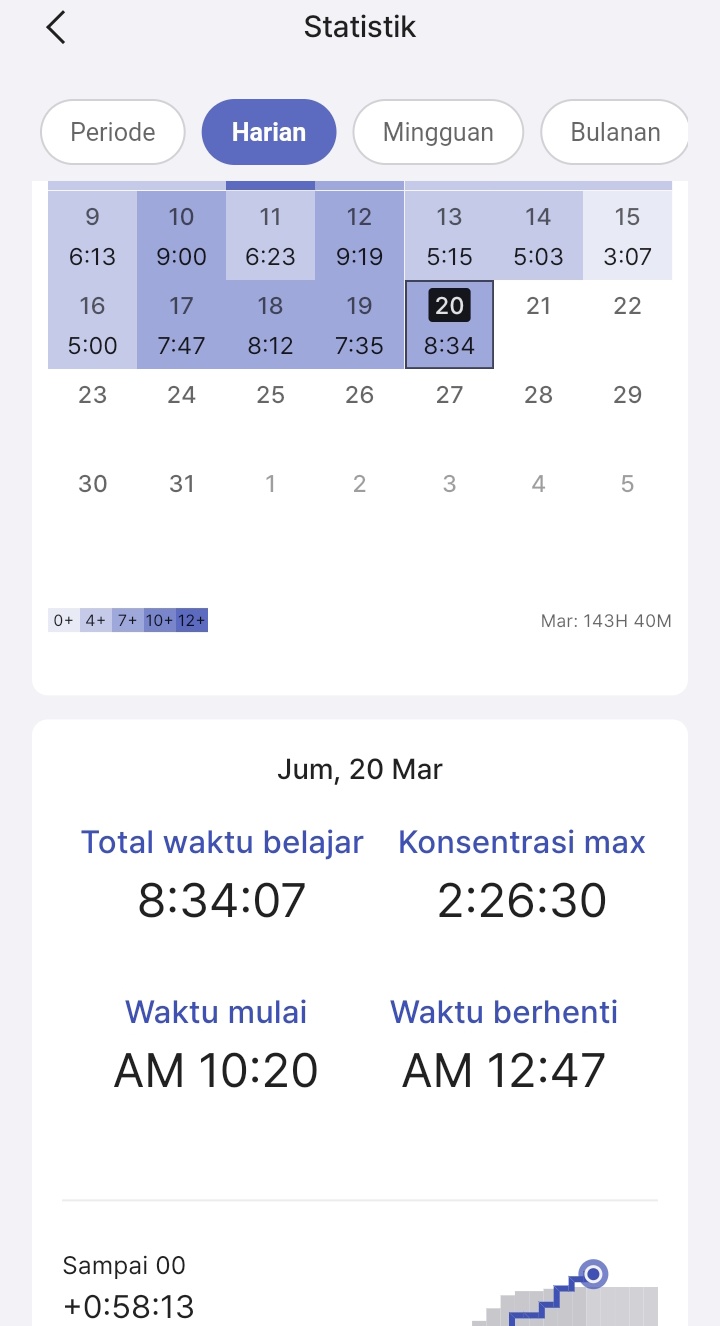This screenshot has width=720, height=1326.
Task: Switch to the Periode tab
Action: 113,132
